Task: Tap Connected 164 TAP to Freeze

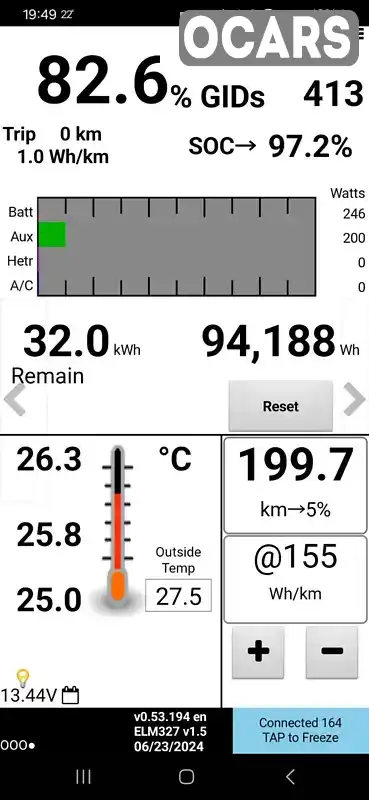Action: point(301,730)
